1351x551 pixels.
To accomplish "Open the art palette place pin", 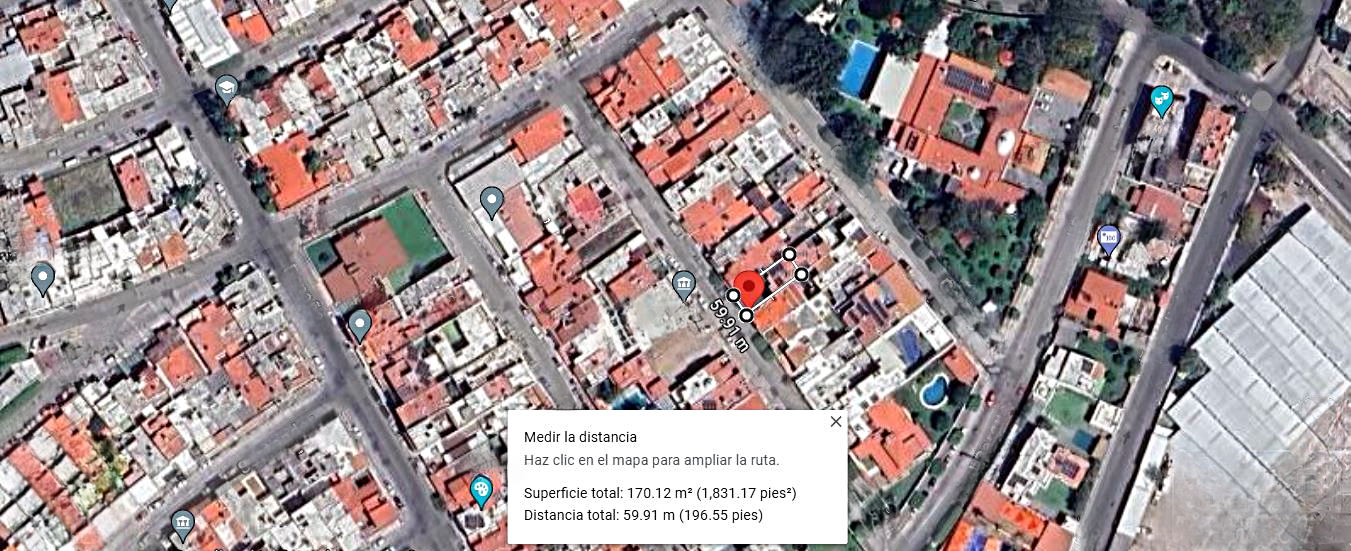I will click(x=481, y=491).
